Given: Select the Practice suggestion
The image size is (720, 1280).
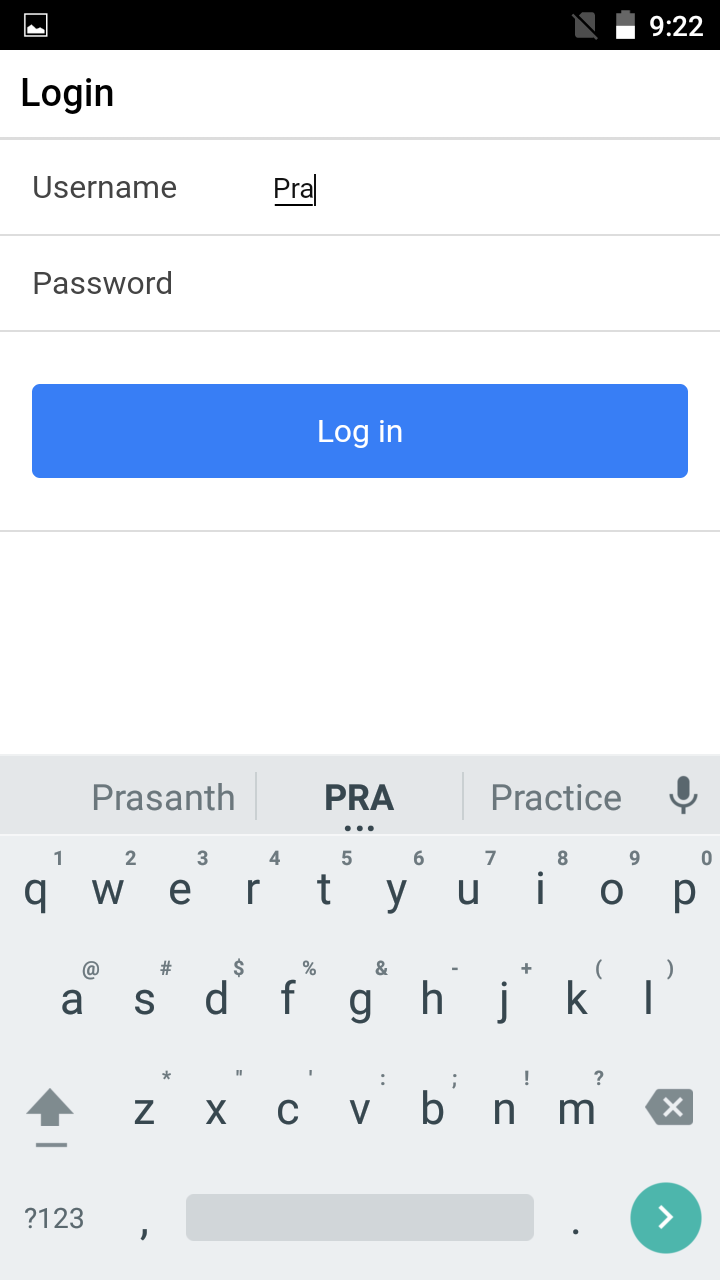Looking at the screenshot, I should click(556, 797).
